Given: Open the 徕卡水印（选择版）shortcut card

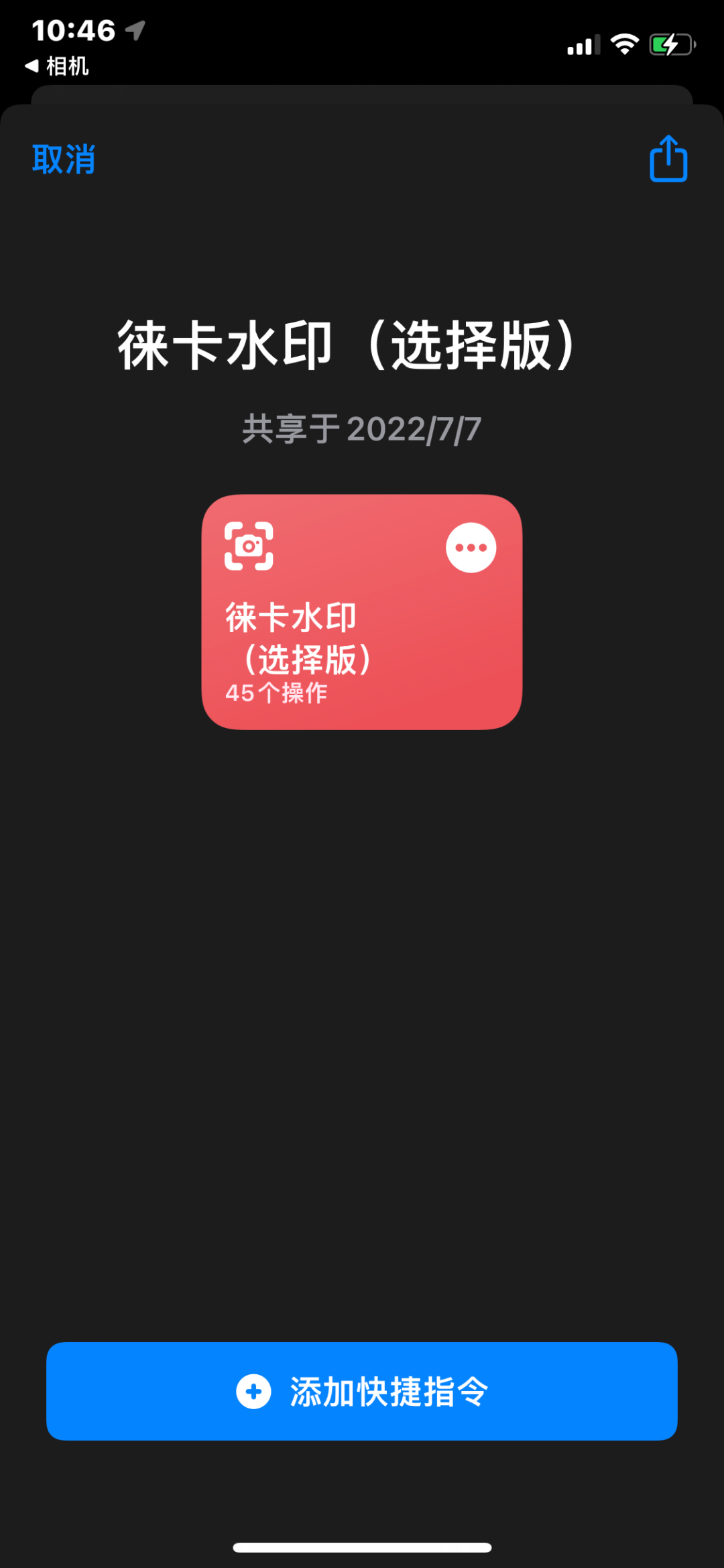Looking at the screenshot, I should coord(335,637).
